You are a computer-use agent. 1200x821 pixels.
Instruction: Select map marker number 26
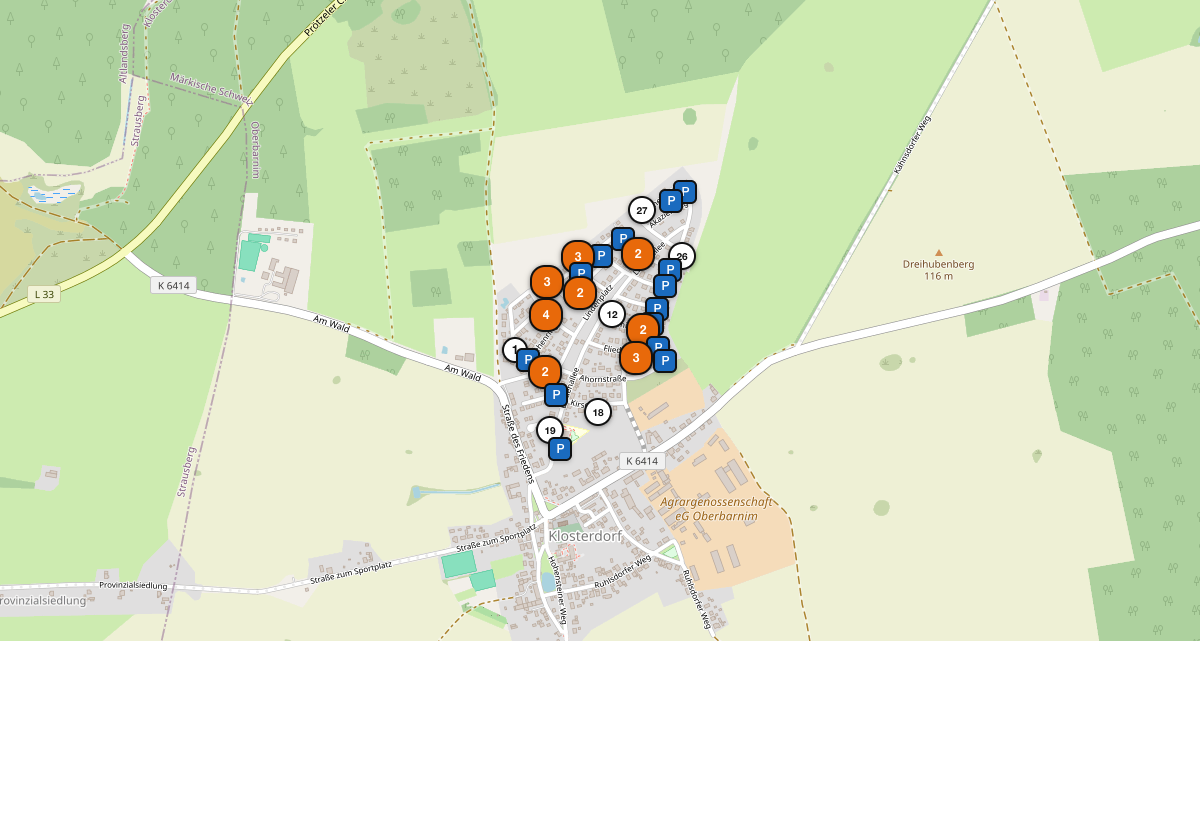tap(682, 256)
